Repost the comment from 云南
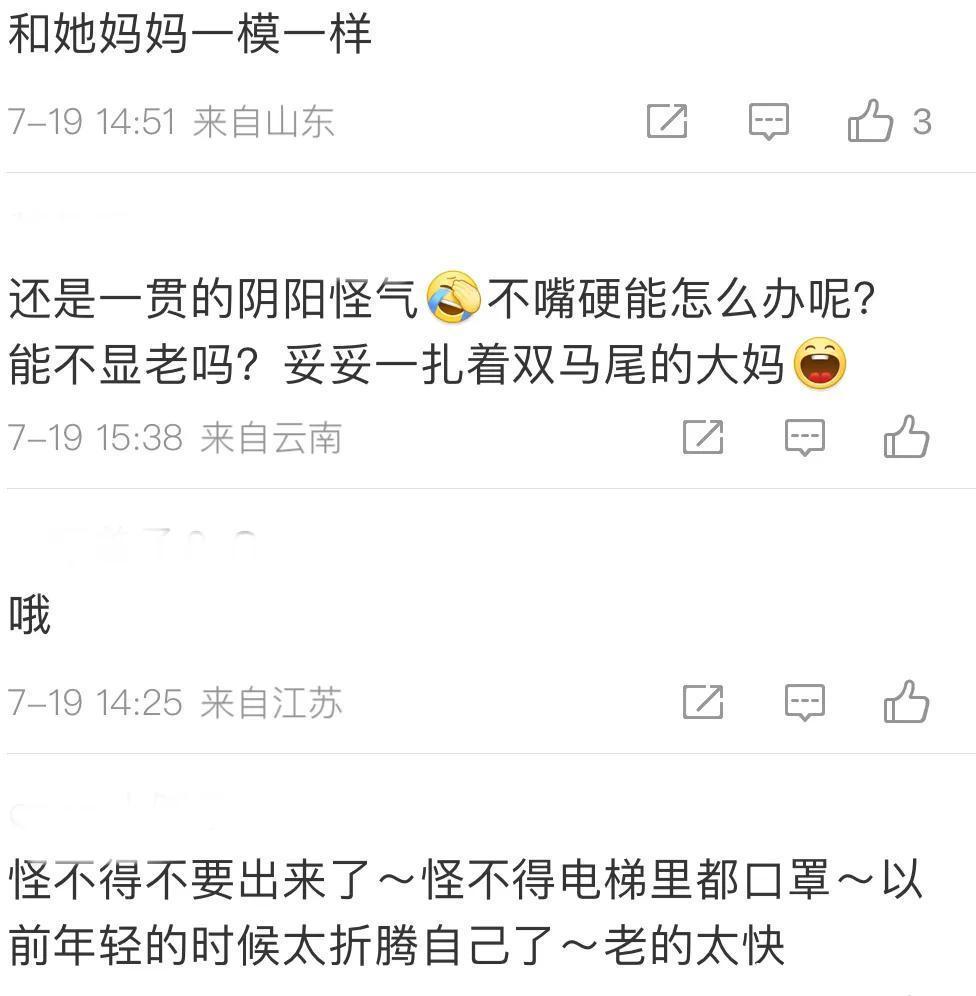The image size is (976, 996). [x=703, y=438]
